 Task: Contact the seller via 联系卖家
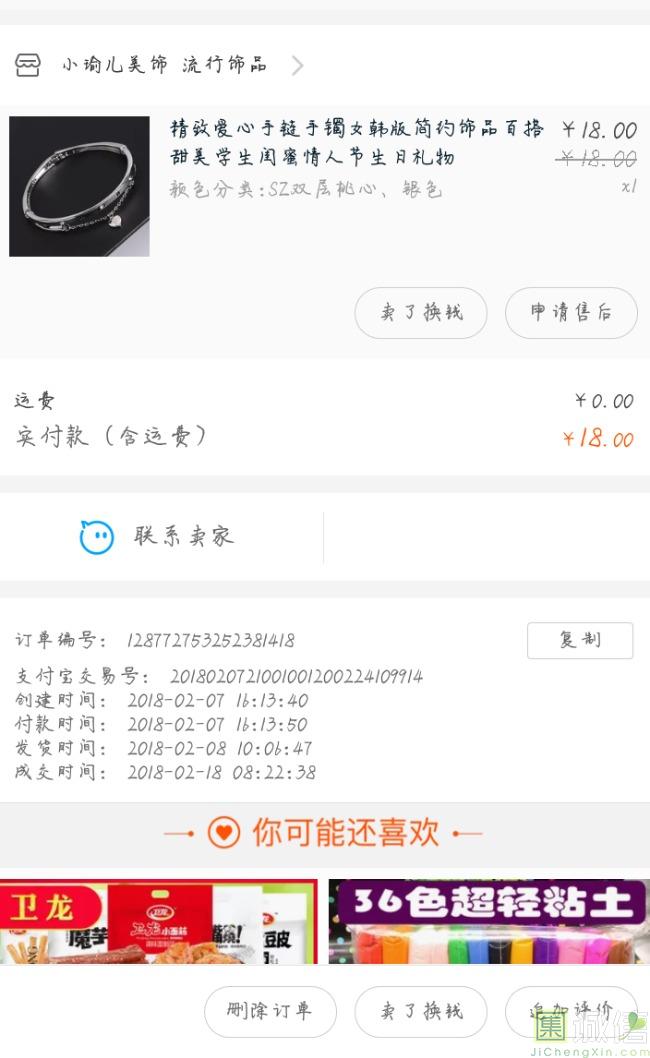point(160,537)
